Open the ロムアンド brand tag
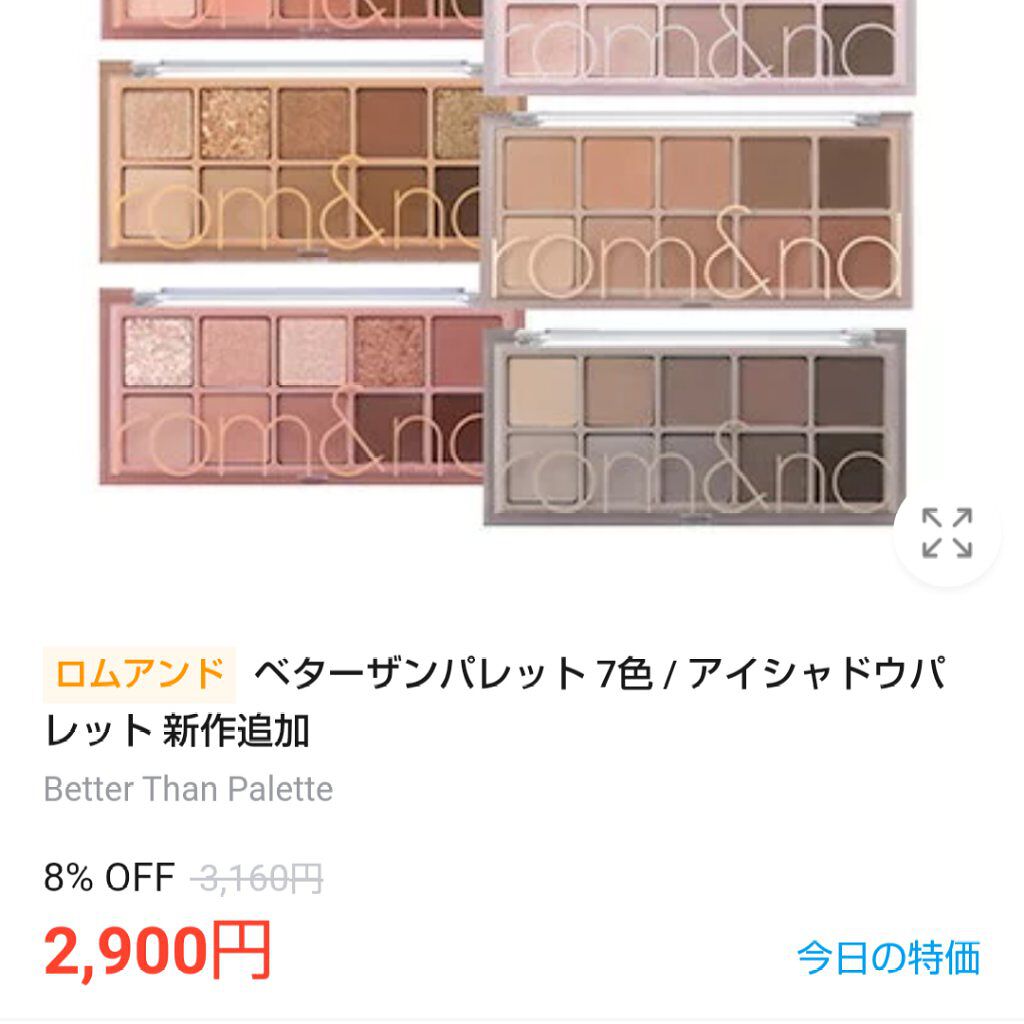The height and width of the screenshot is (1024, 1024). tap(139, 674)
